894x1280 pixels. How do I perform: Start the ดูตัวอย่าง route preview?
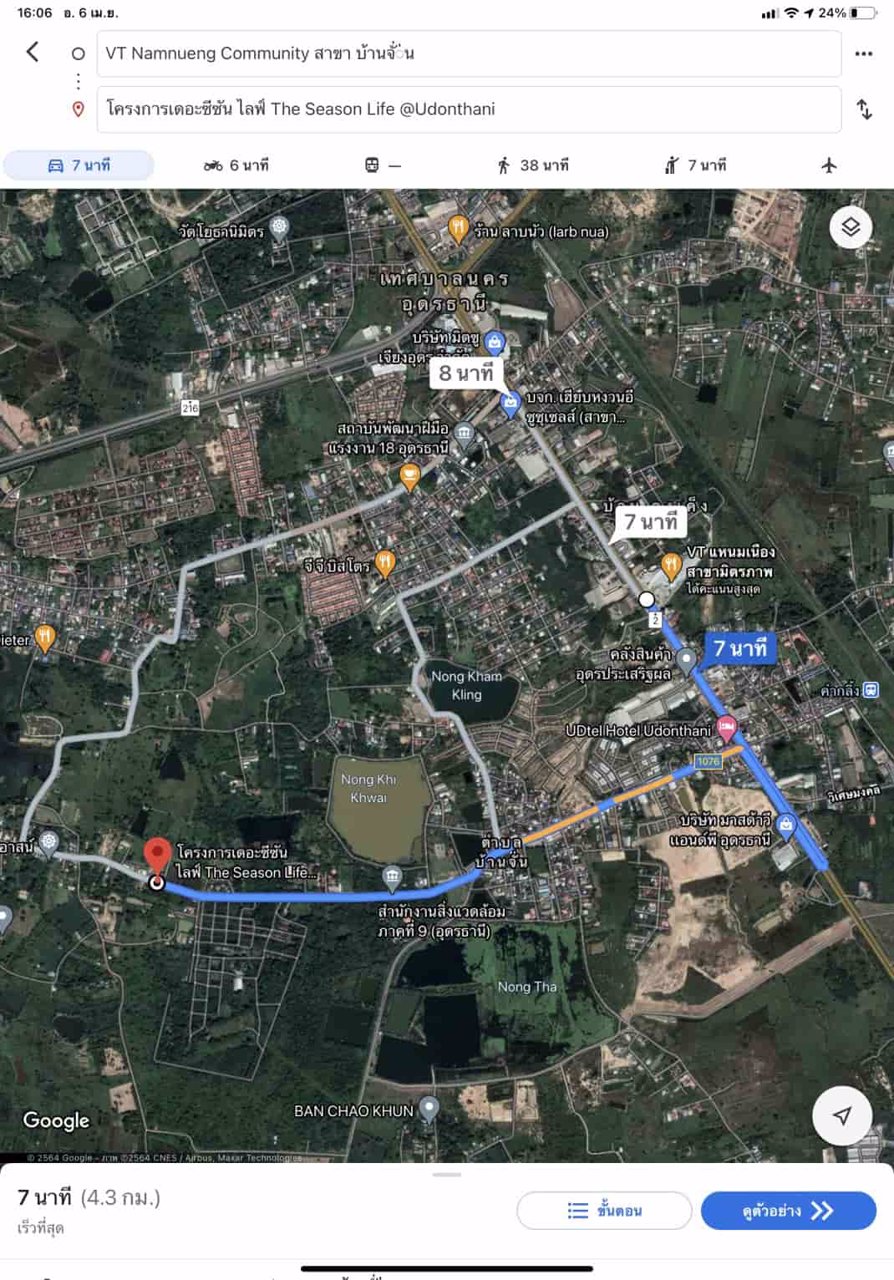point(788,1211)
